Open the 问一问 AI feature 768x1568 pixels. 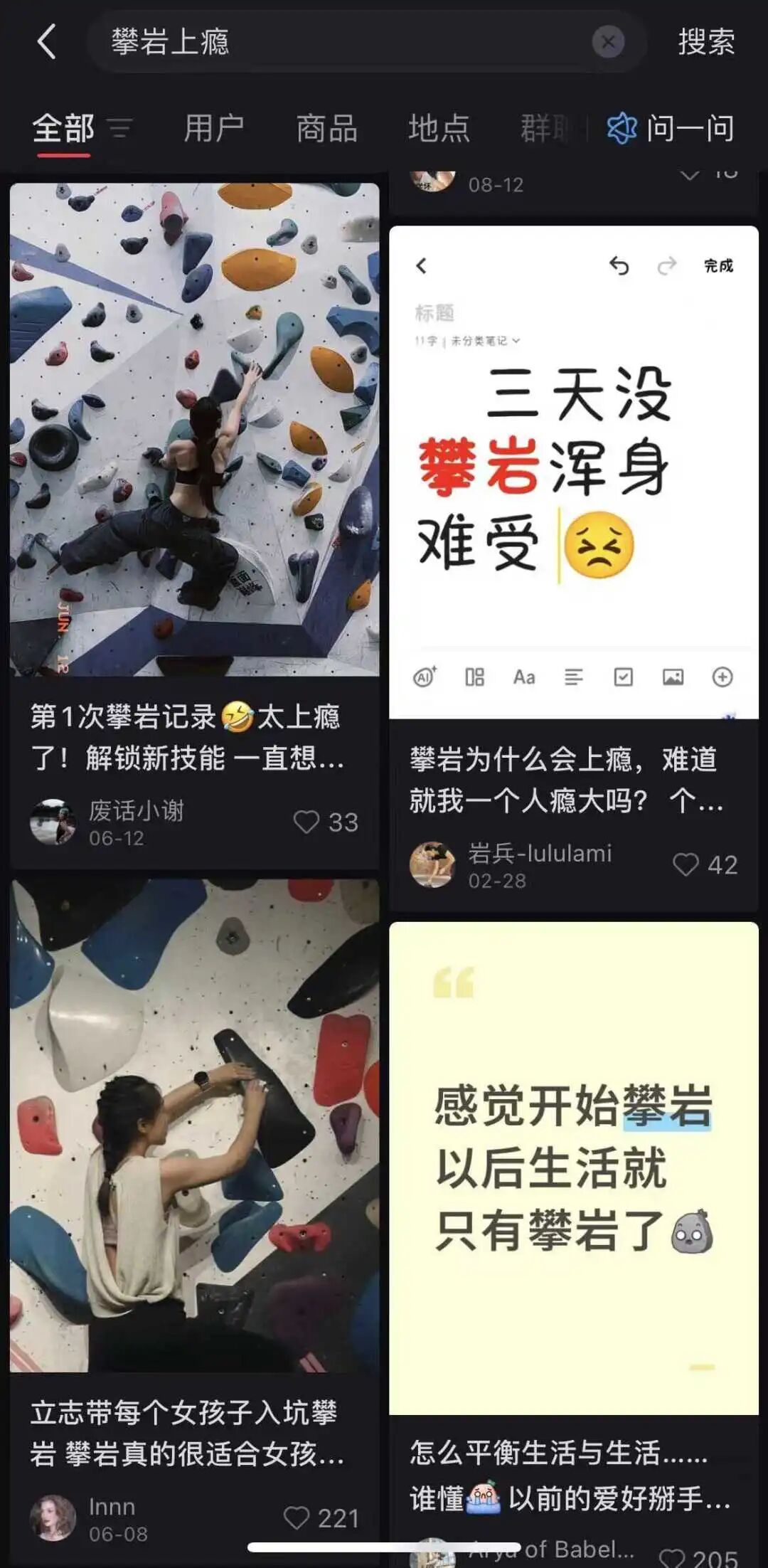(671, 129)
